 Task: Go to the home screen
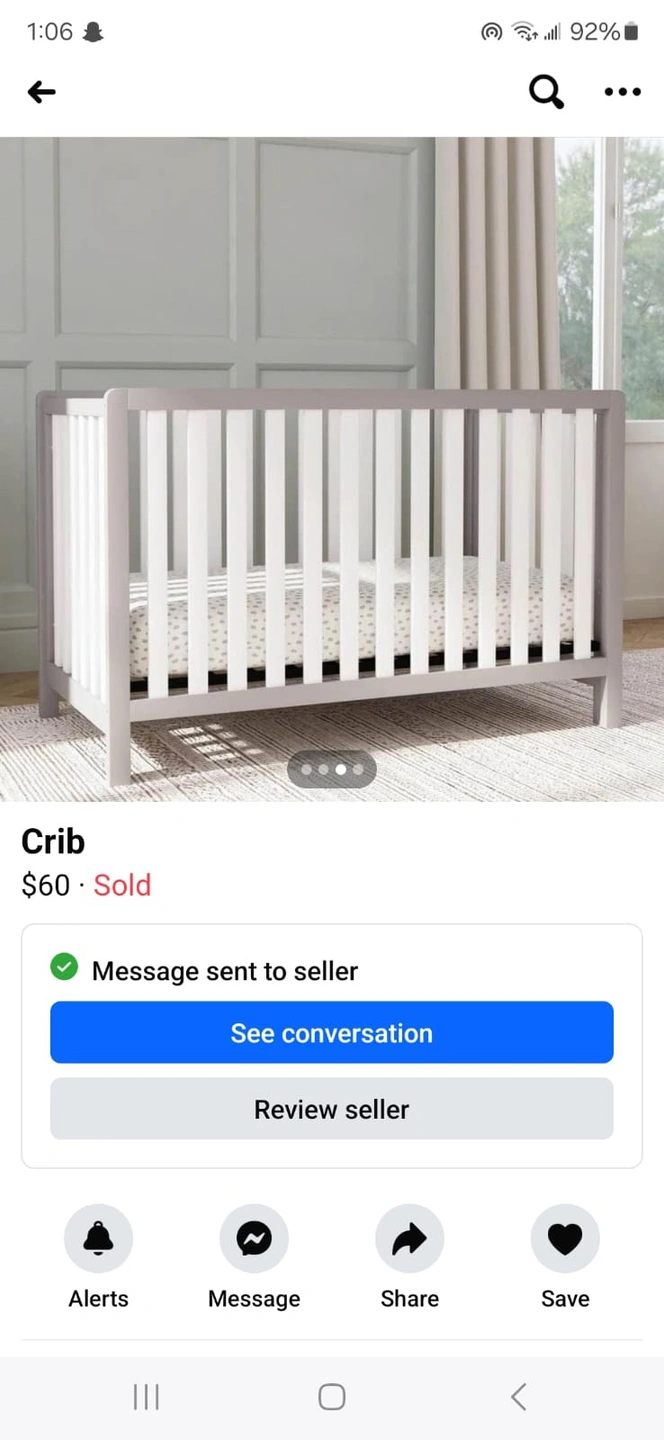[332, 1397]
